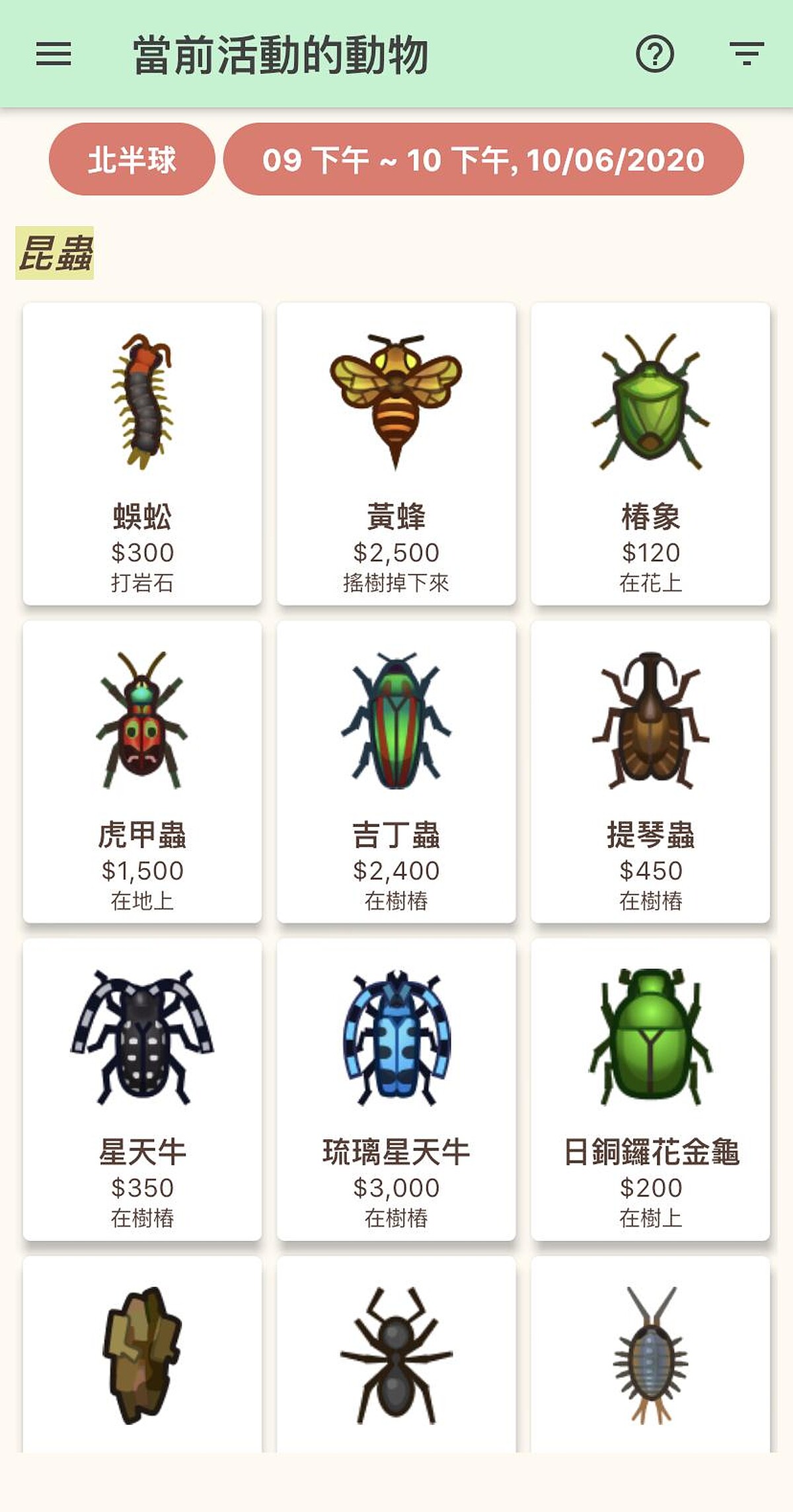
Task: View details for 黃蜂
Action: point(396,454)
